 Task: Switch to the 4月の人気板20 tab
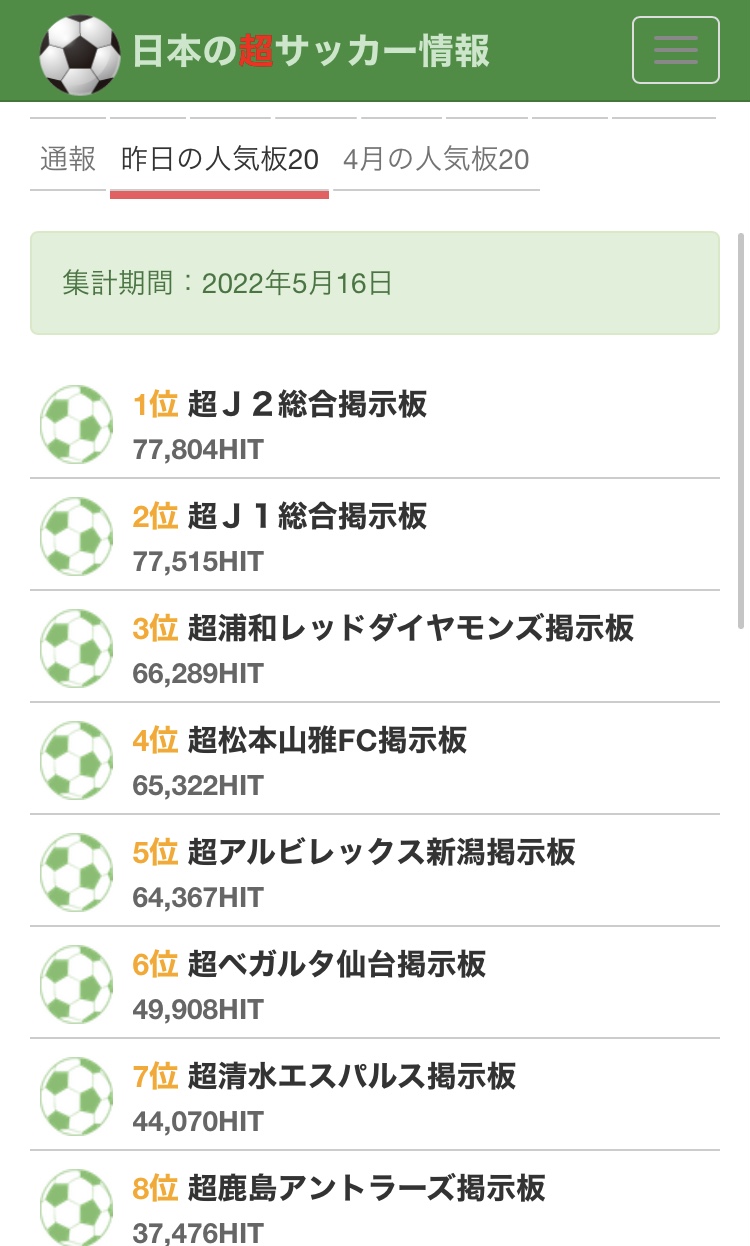(x=436, y=159)
